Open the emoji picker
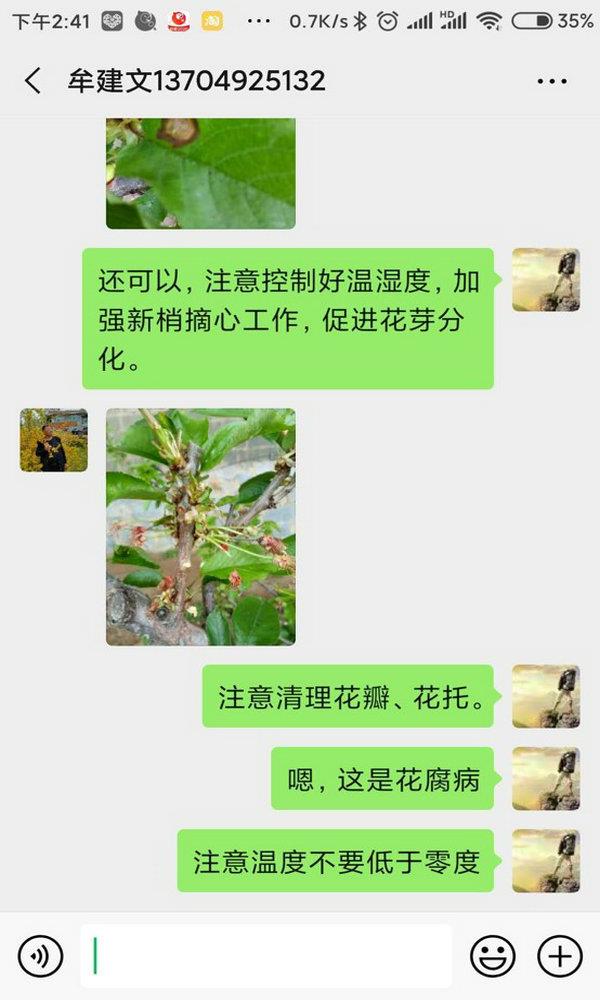600x1000 pixels. point(493,957)
